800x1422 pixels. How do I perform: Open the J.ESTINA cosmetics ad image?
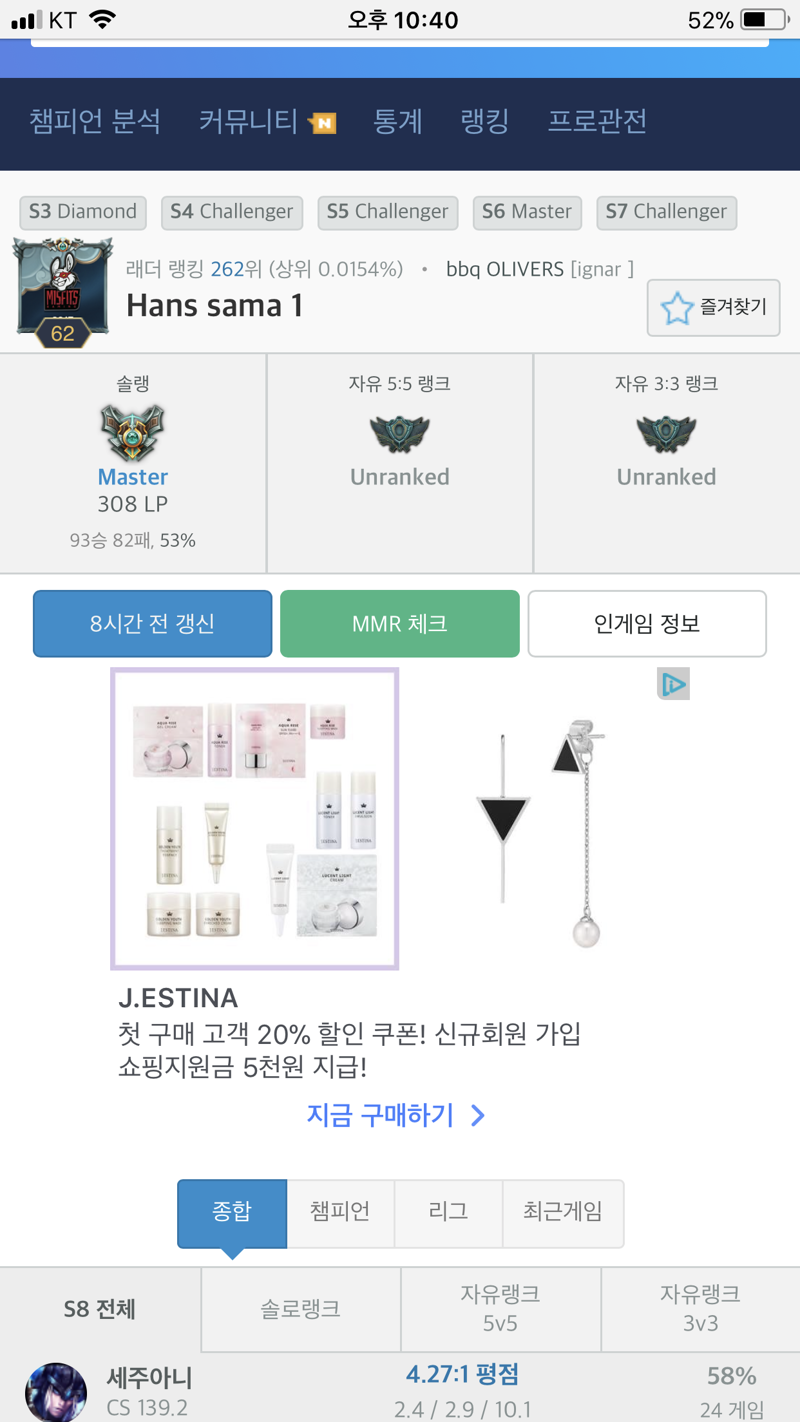254,819
